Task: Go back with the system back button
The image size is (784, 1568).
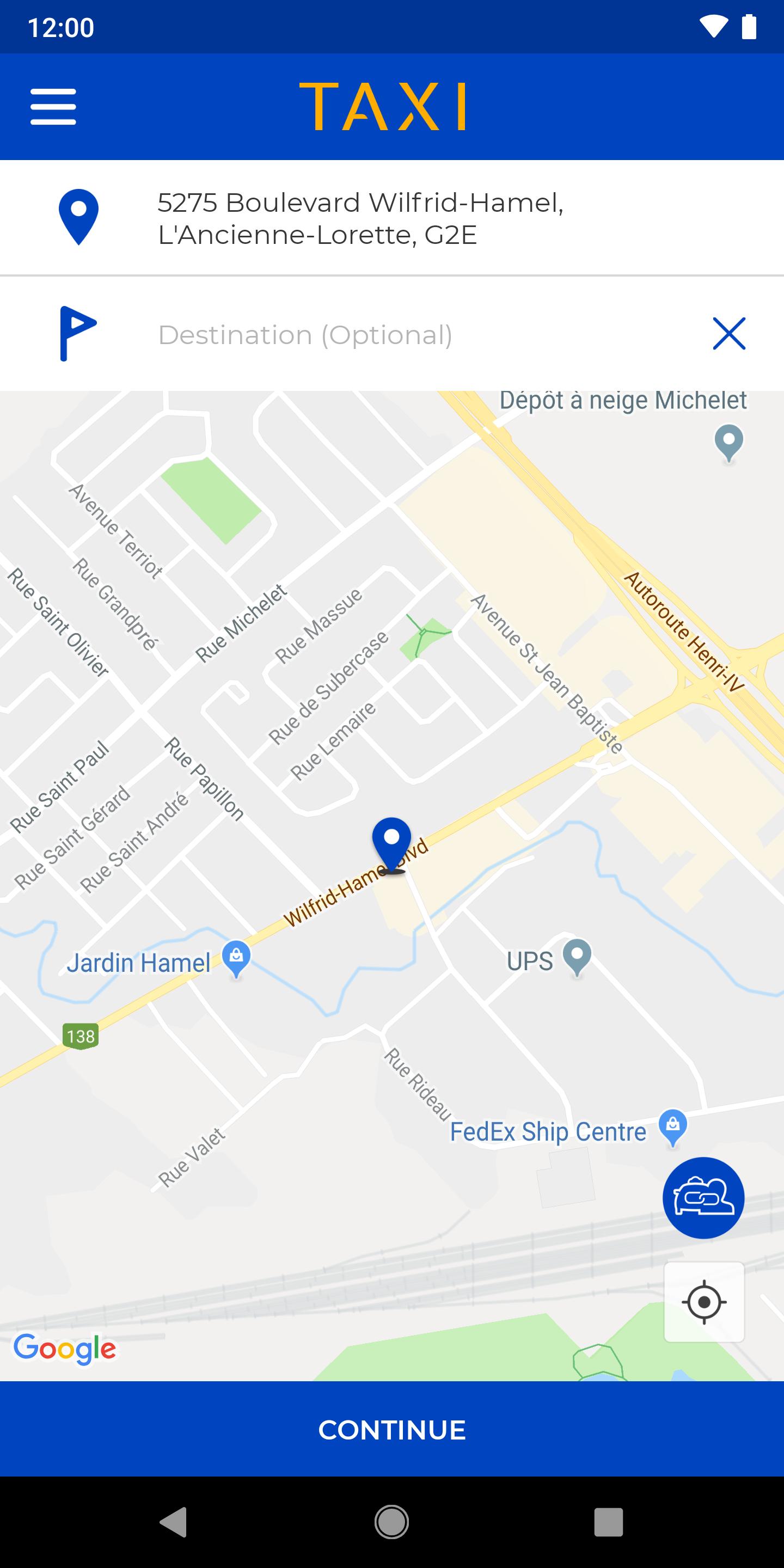Action: pyautogui.click(x=173, y=1522)
